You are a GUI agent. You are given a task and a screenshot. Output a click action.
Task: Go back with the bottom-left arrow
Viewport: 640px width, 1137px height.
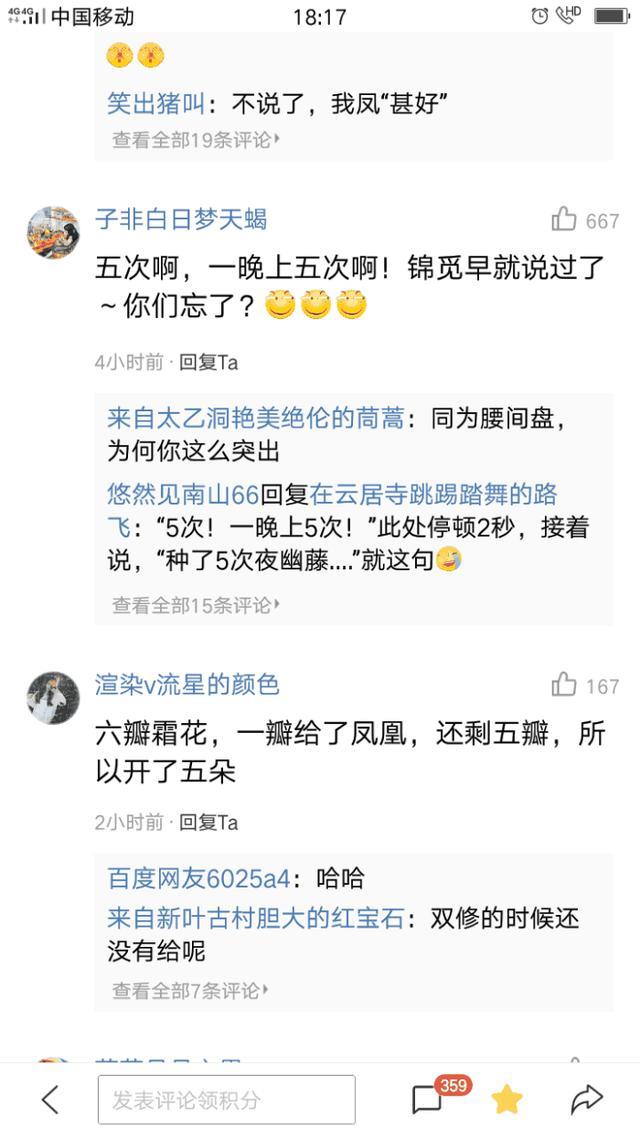[50, 1100]
